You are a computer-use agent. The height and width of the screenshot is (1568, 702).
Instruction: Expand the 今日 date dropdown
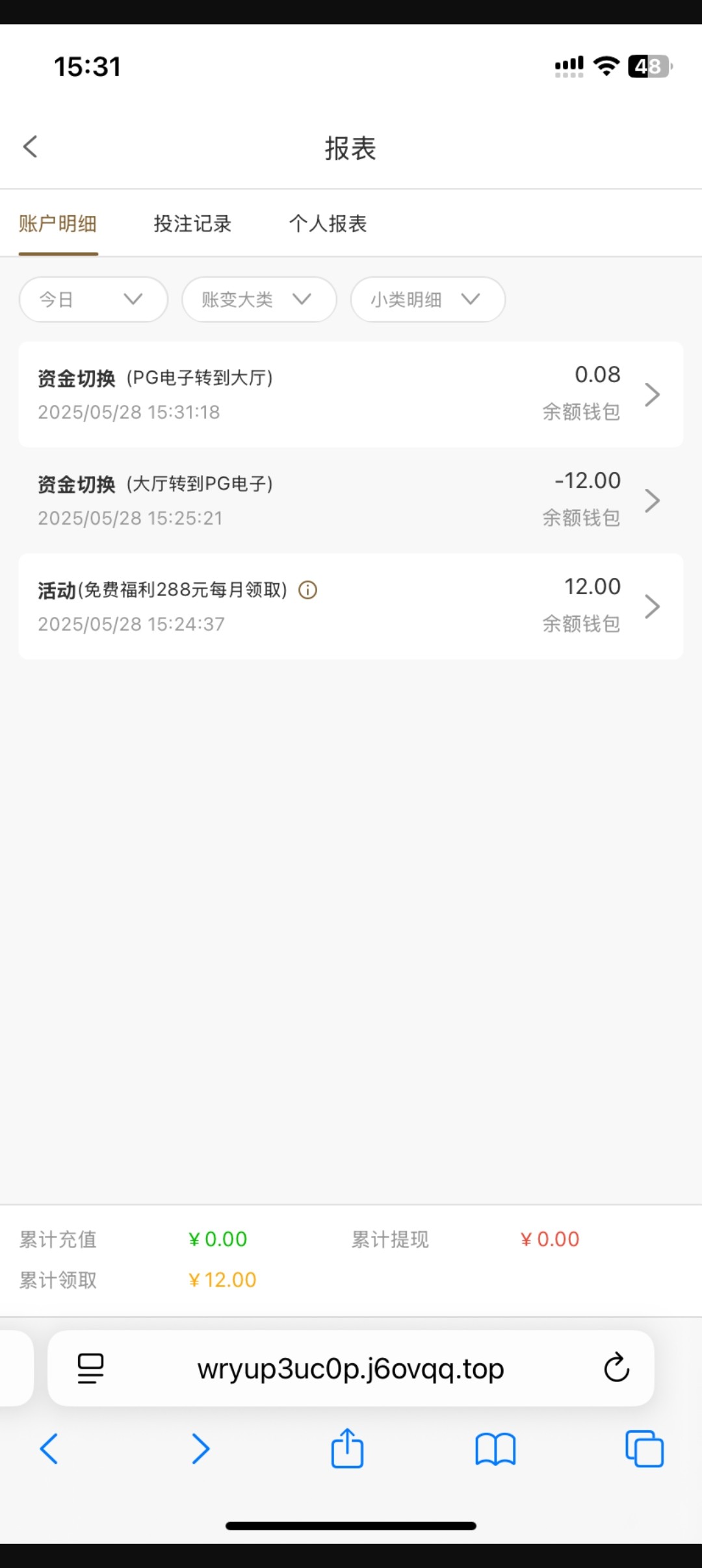coord(94,299)
